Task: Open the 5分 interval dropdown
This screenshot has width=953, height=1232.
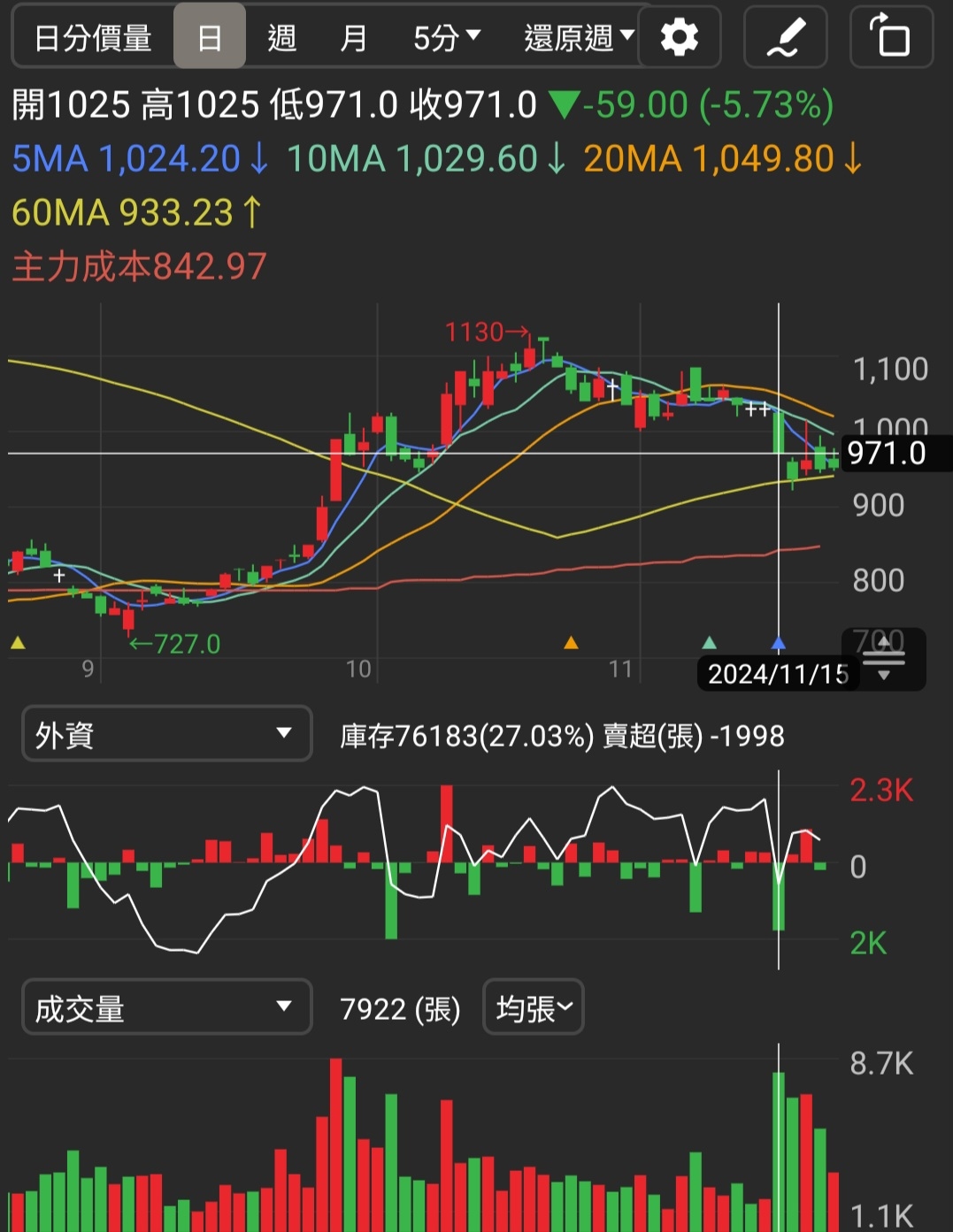Action: click(x=447, y=38)
